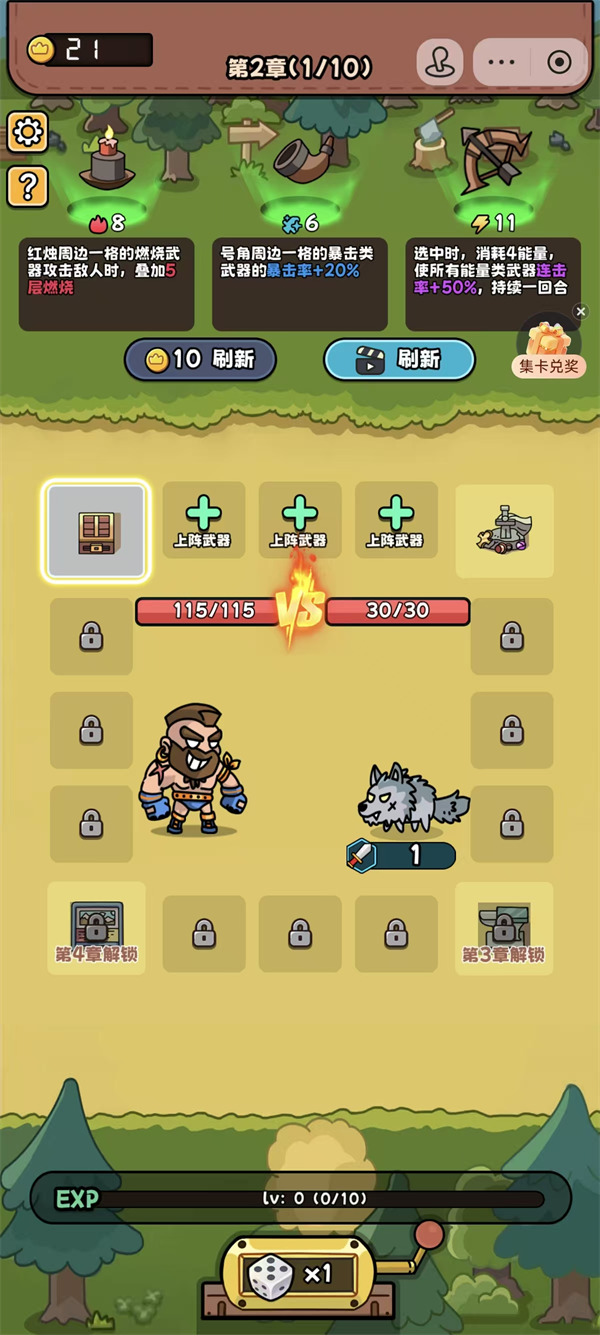Dismiss the 集卡兑奖 floating badge
Viewport: 600px width, 1335px height.
pyautogui.click(x=581, y=312)
